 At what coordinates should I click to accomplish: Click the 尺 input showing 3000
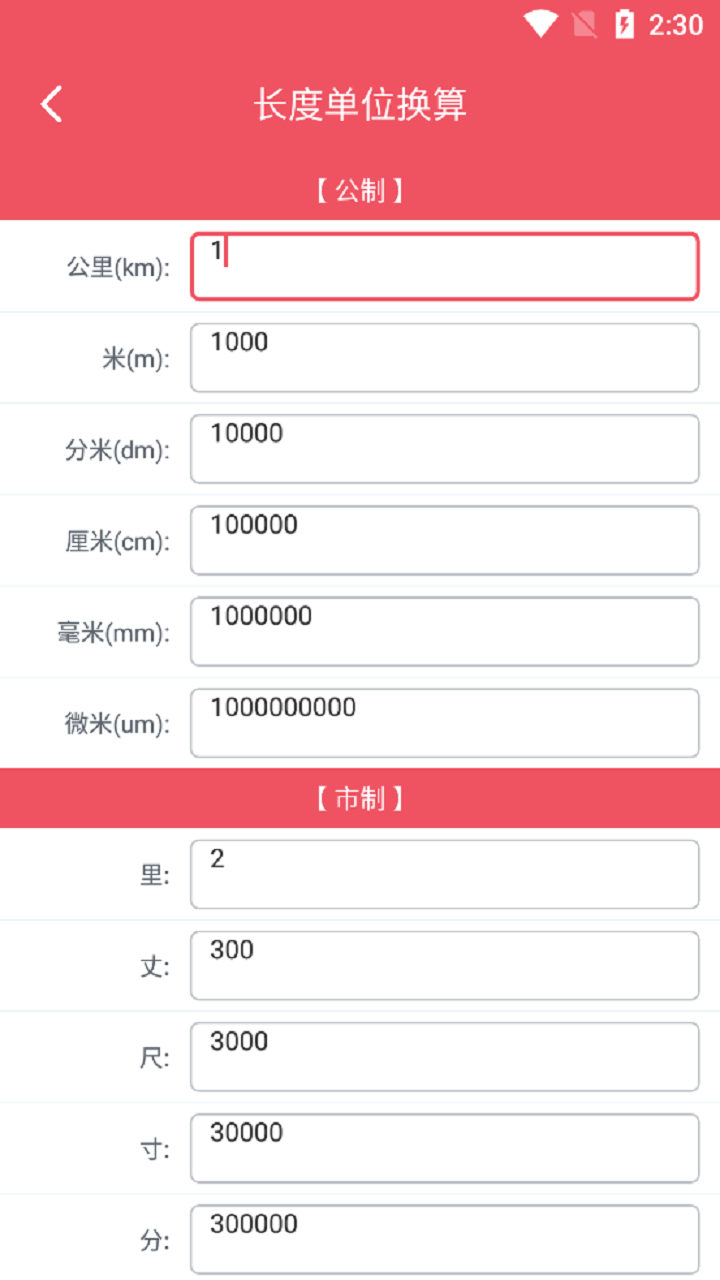coord(443,1056)
